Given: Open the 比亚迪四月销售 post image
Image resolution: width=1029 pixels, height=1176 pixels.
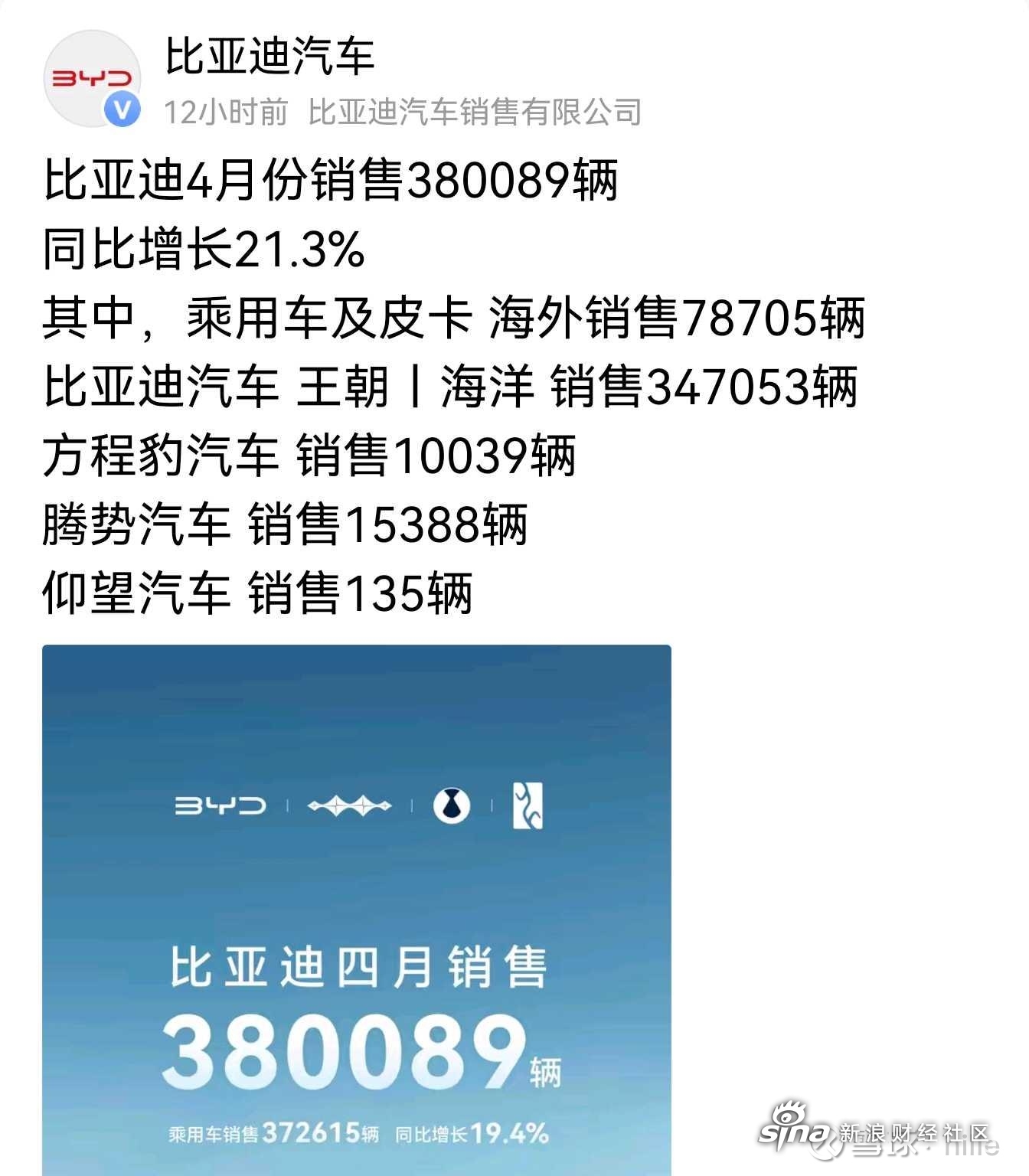Looking at the screenshot, I should [x=357, y=911].
